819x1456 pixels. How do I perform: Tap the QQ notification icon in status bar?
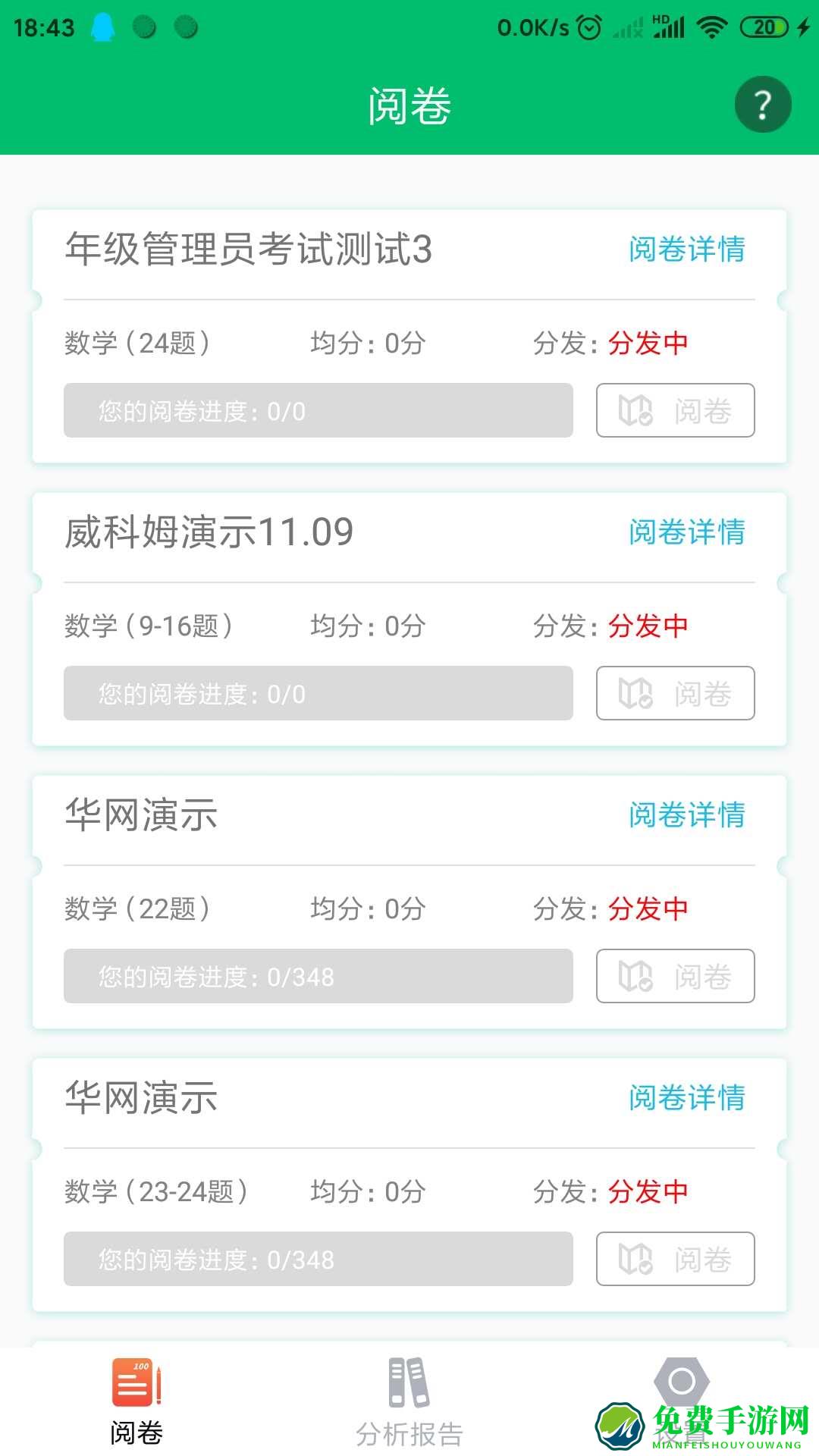click(x=103, y=27)
